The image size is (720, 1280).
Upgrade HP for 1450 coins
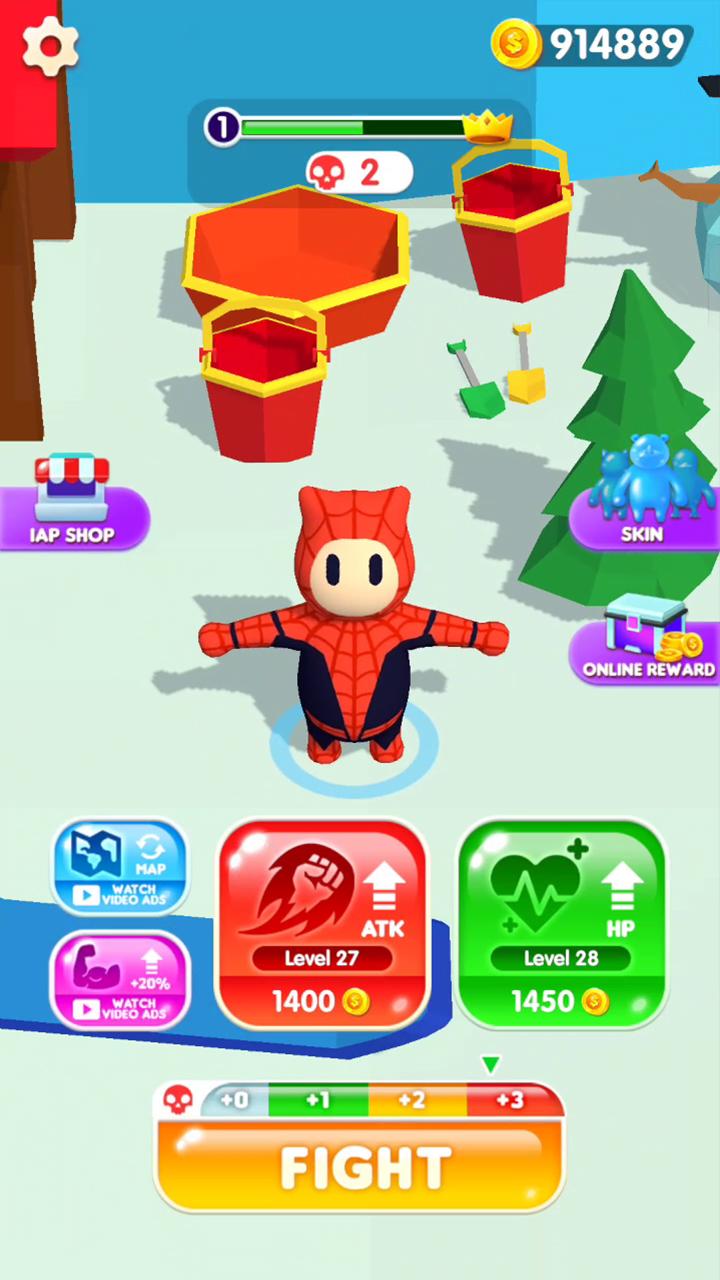pyautogui.click(x=562, y=923)
